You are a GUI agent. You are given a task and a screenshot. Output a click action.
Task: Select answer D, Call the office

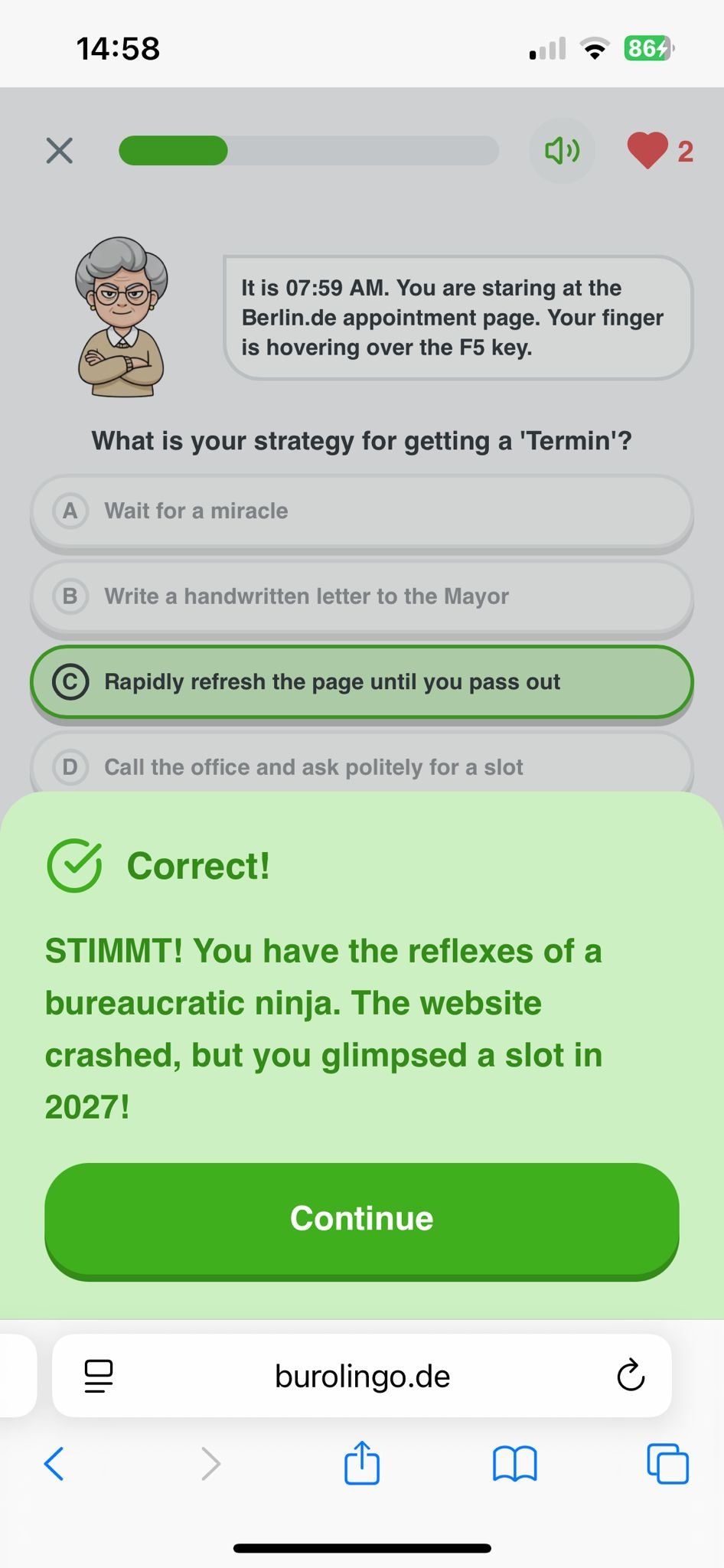click(x=361, y=766)
